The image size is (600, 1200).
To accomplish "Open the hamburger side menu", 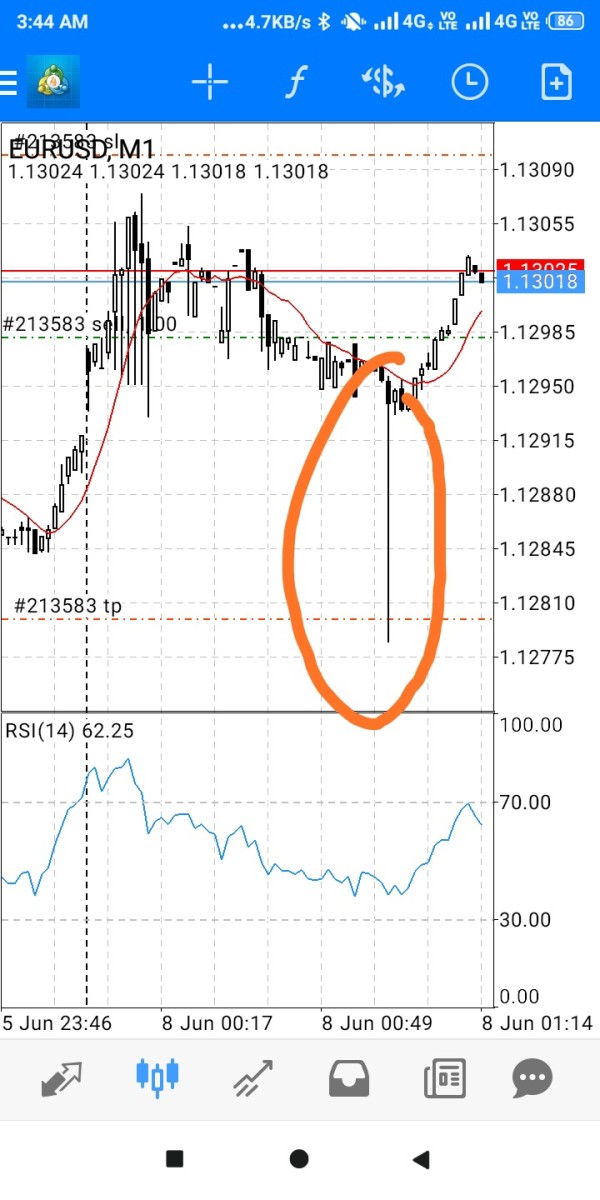I will [x=9, y=83].
